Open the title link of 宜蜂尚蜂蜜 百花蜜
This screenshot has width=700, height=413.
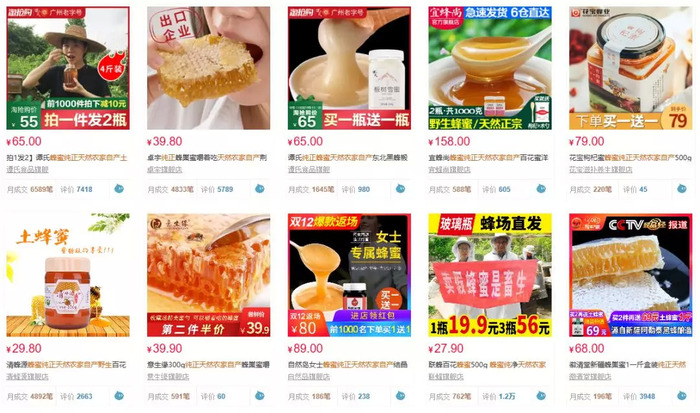pyautogui.click(x=489, y=158)
